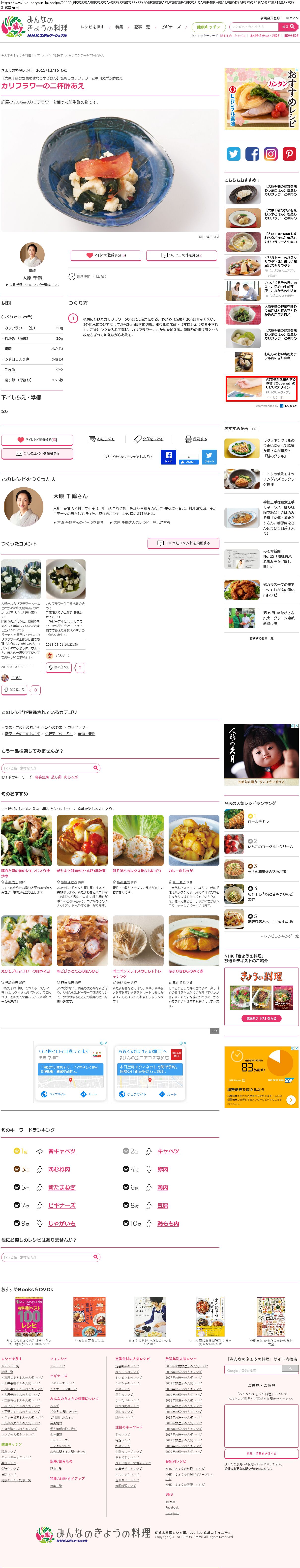This screenshot has height=1568, width=300.
Task: View つくったコメントを見る comments button
Action: 182,255
